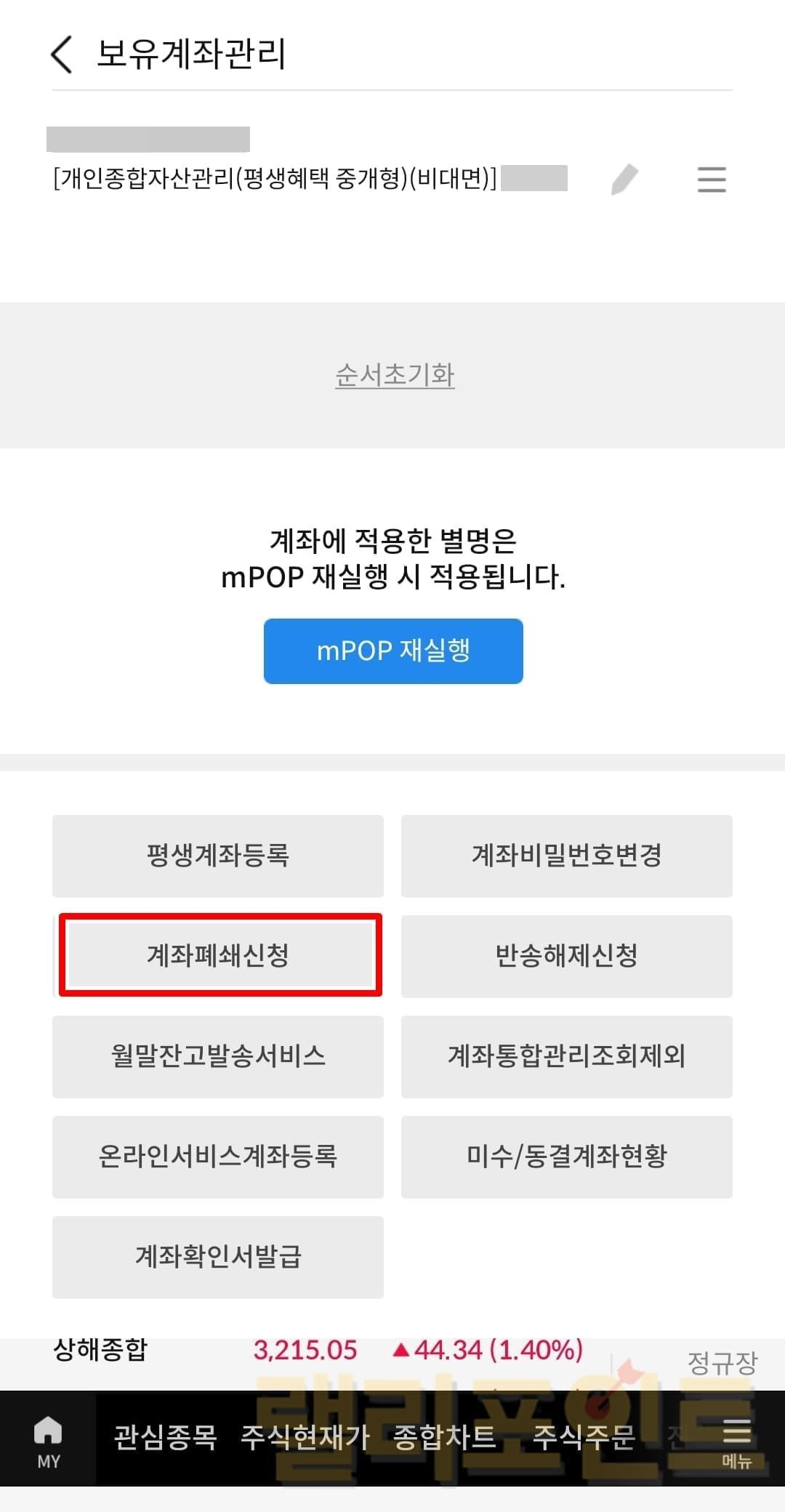Open 계좌확인서발급
This screenshot has width=785, height=1512.
[x=218, y=1257]
